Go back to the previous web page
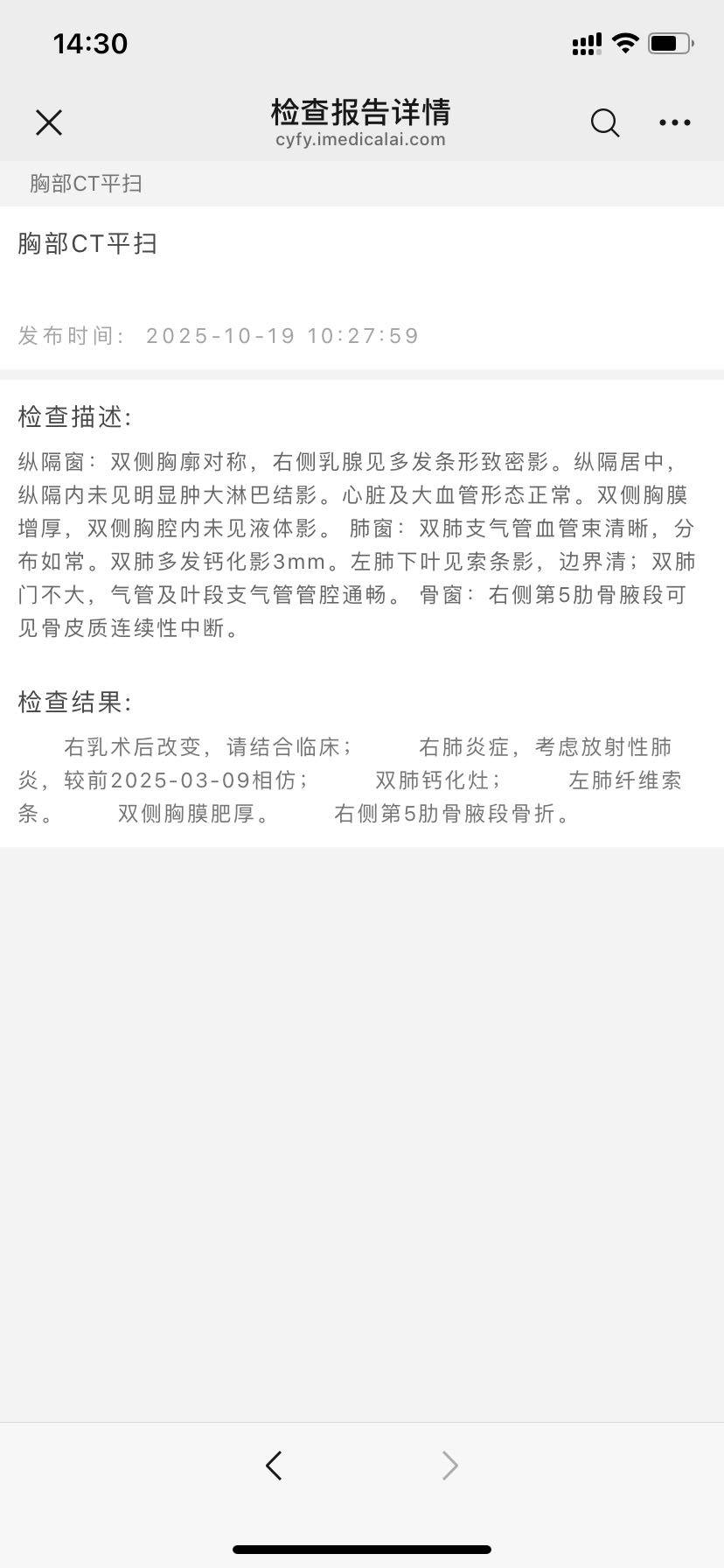 coord(274,1466)
